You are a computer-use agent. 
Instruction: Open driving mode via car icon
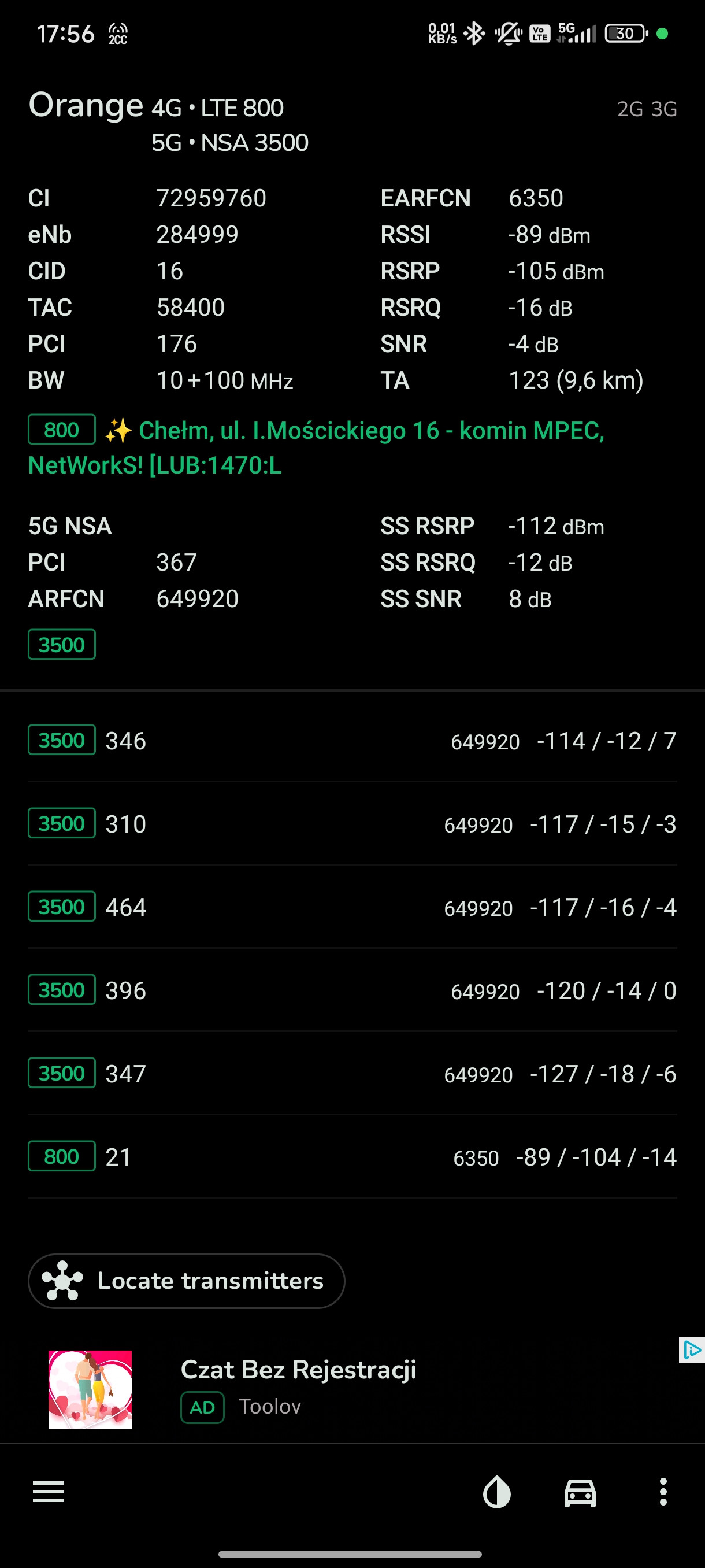[x=579, y=1492]
